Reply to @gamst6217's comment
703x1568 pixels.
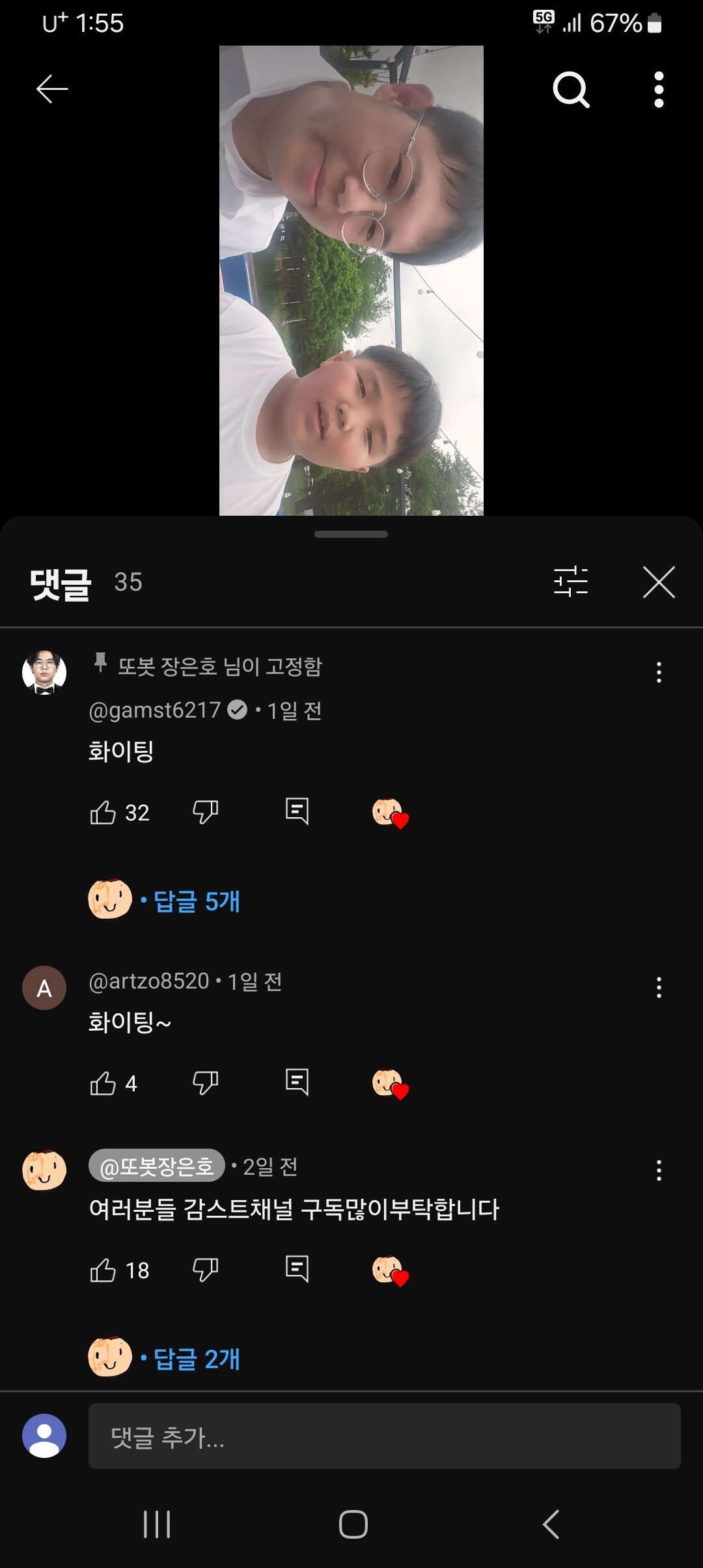pyautogui.click(x=297, y=812)
